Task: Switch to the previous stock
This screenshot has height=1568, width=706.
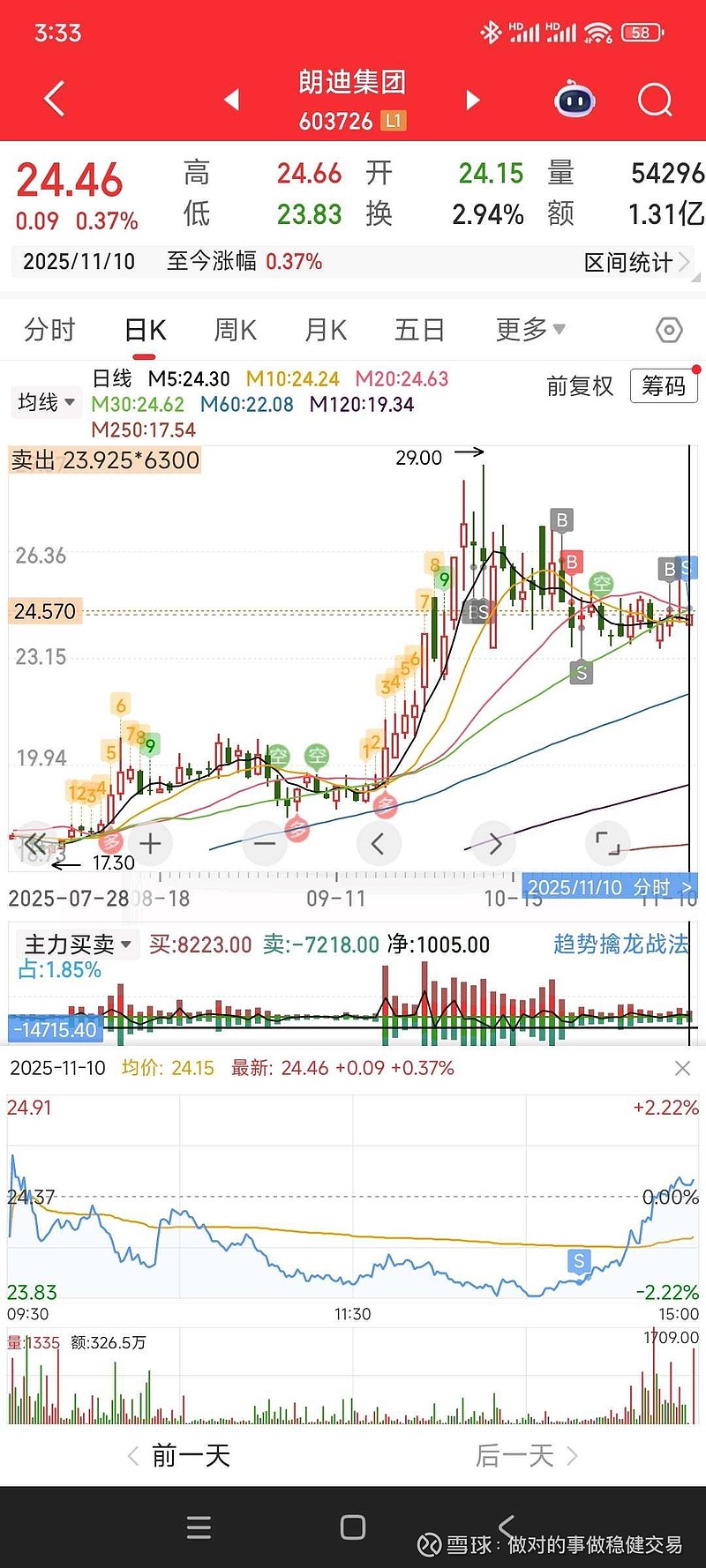Action: 232,100
